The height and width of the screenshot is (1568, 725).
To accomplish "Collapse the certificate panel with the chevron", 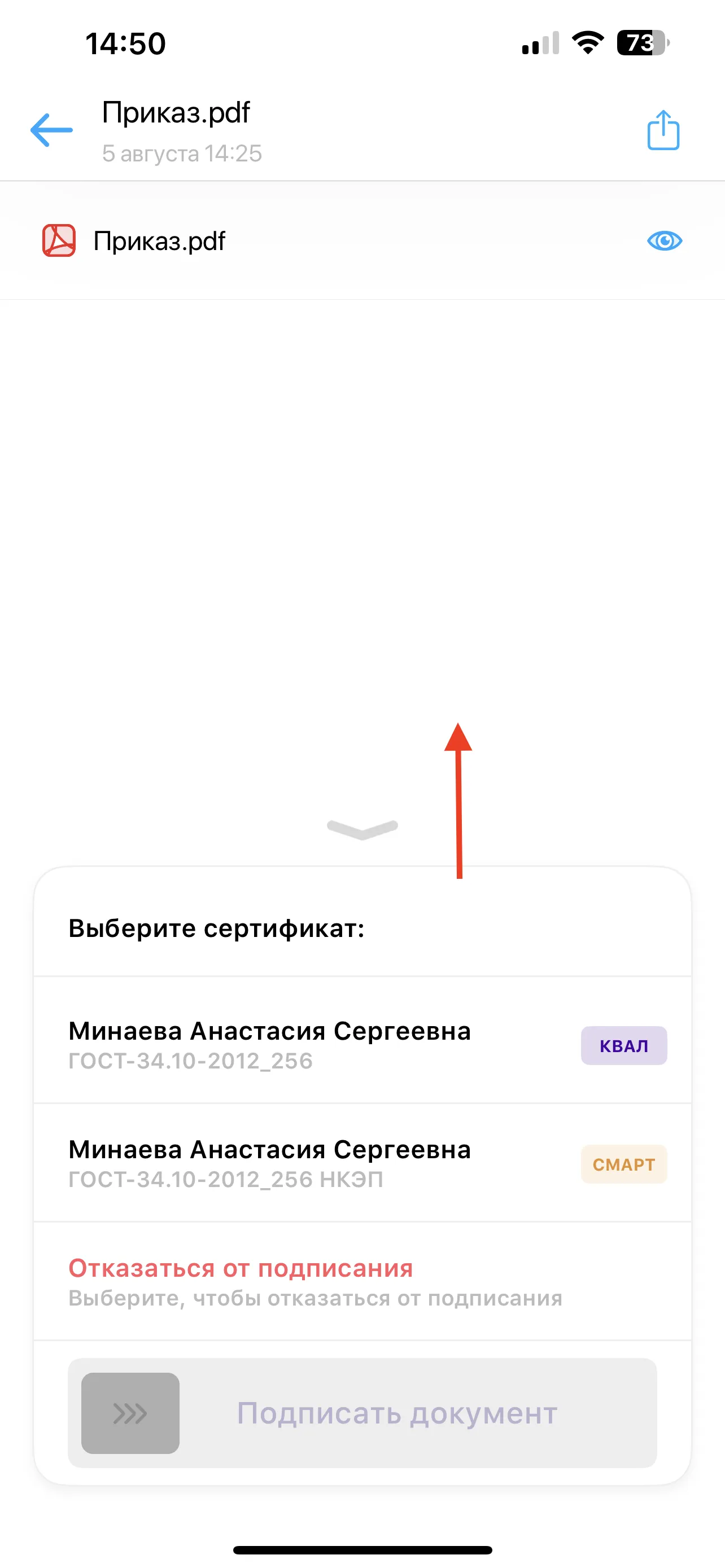I will [x=362, y=829].
